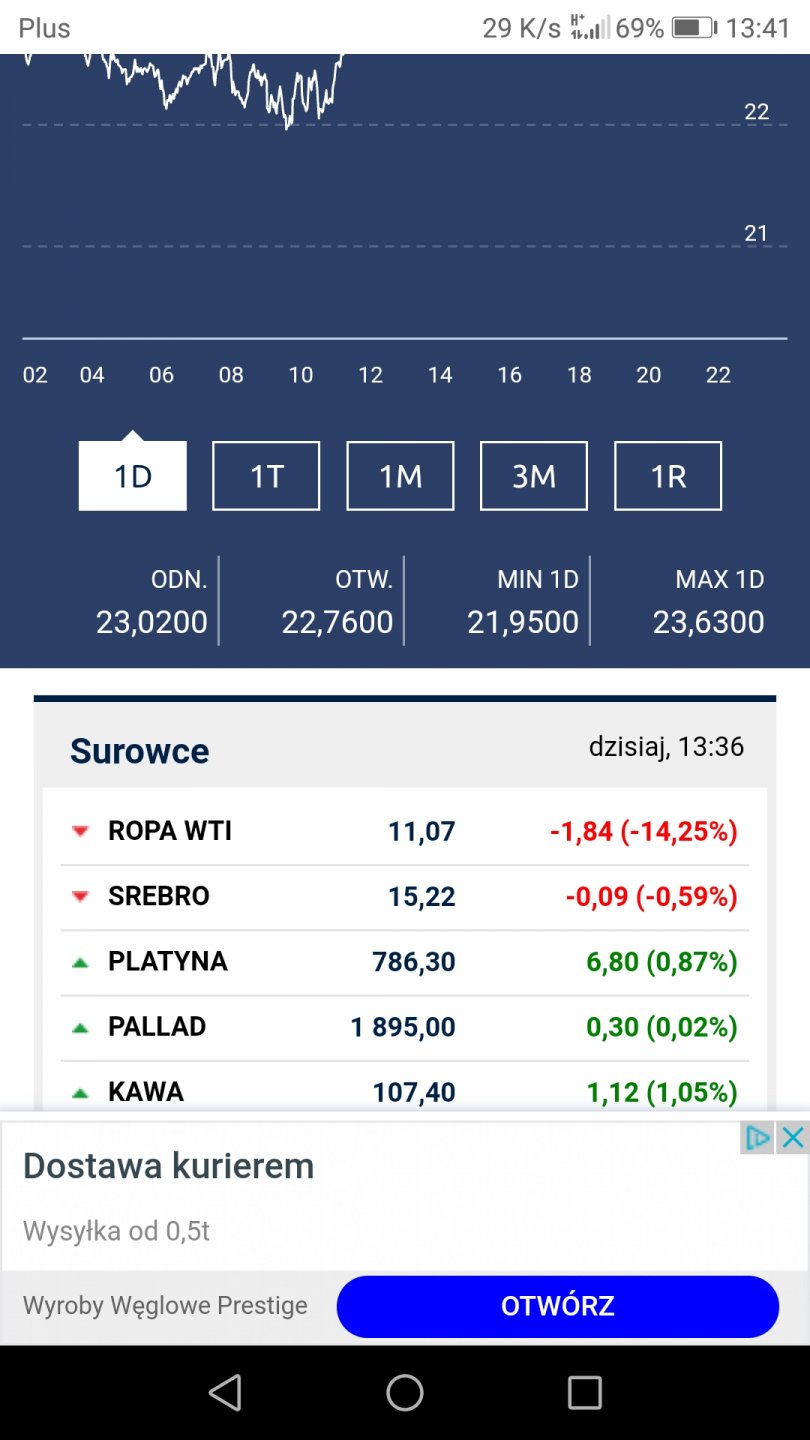Open KAWA commodity quote
Image resolution: width=810 pixels, height=1440 pixels.
click(146, 1091)
